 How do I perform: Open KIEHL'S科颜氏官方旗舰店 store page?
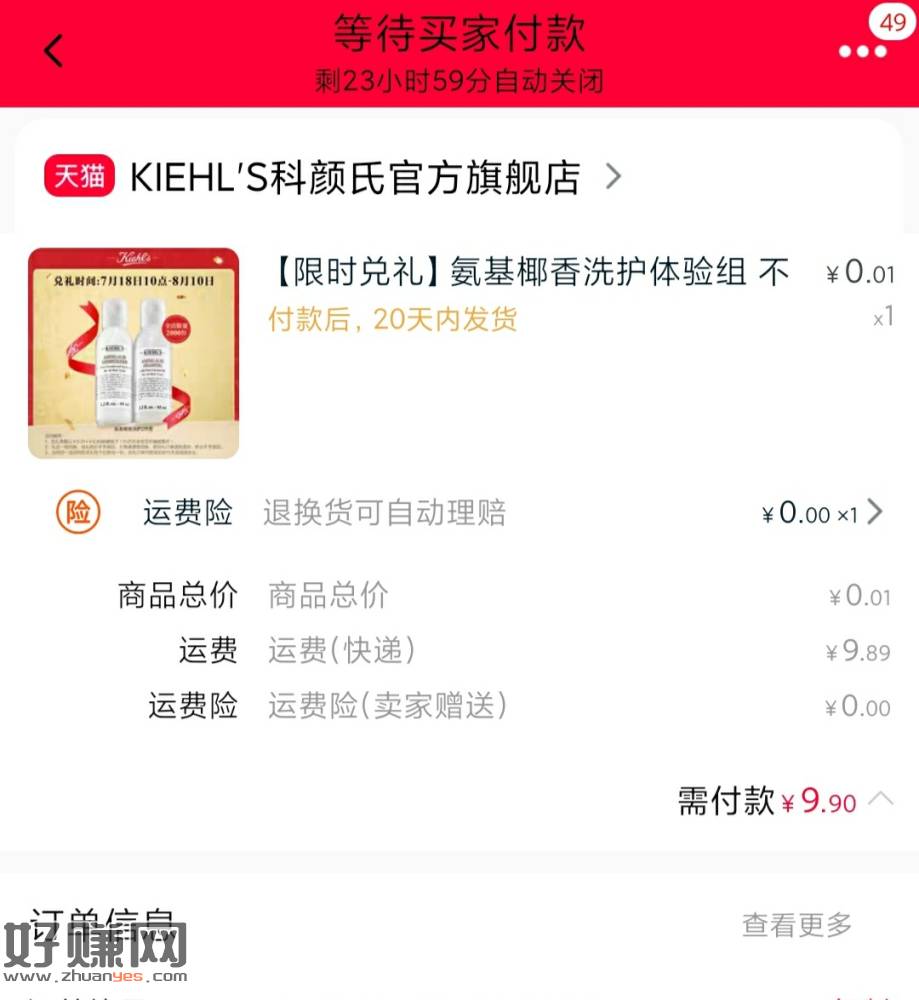click(355, 178)
